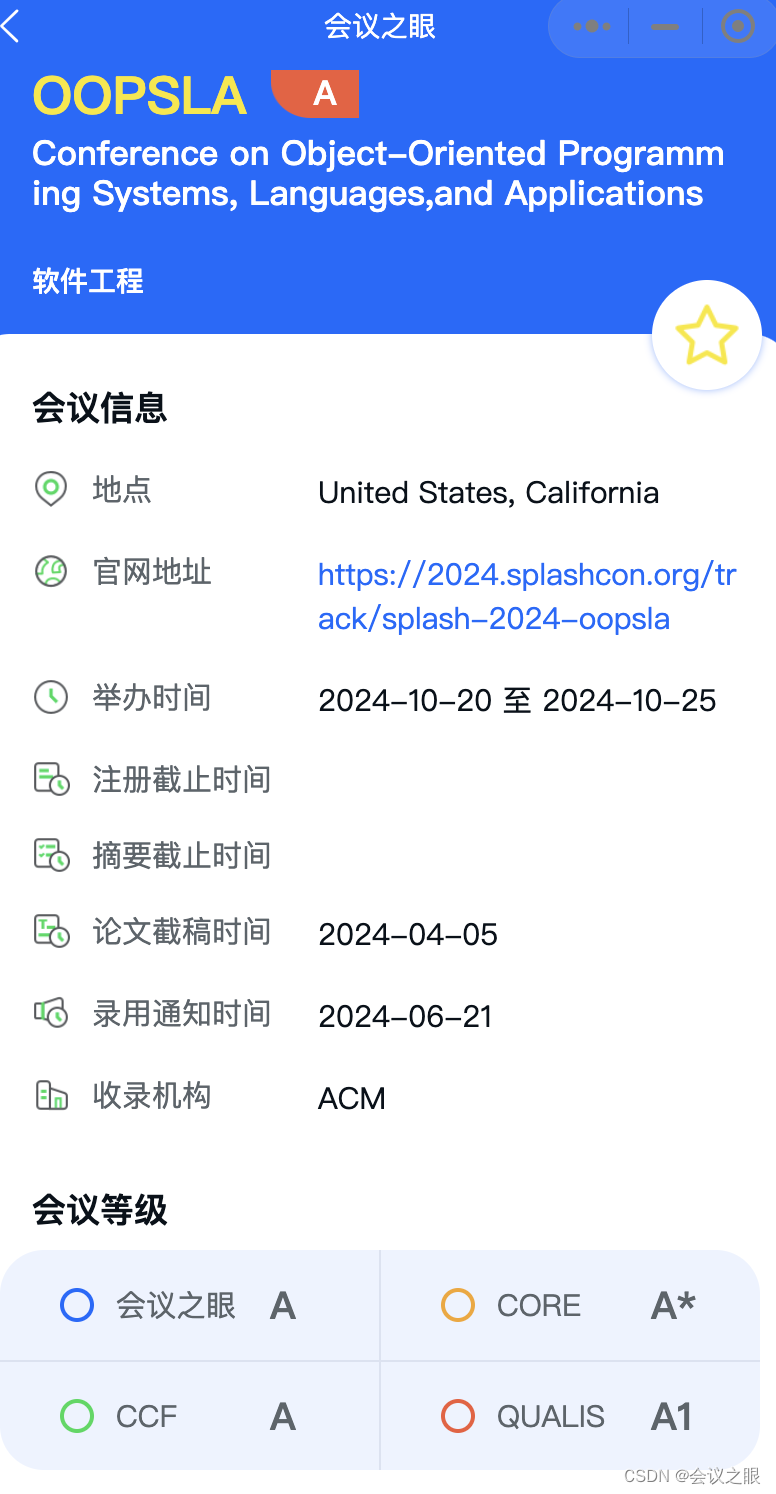Screen dimensions: 776x1494
Task: Go back using the back arrow
Action: (x=14, y=27)
